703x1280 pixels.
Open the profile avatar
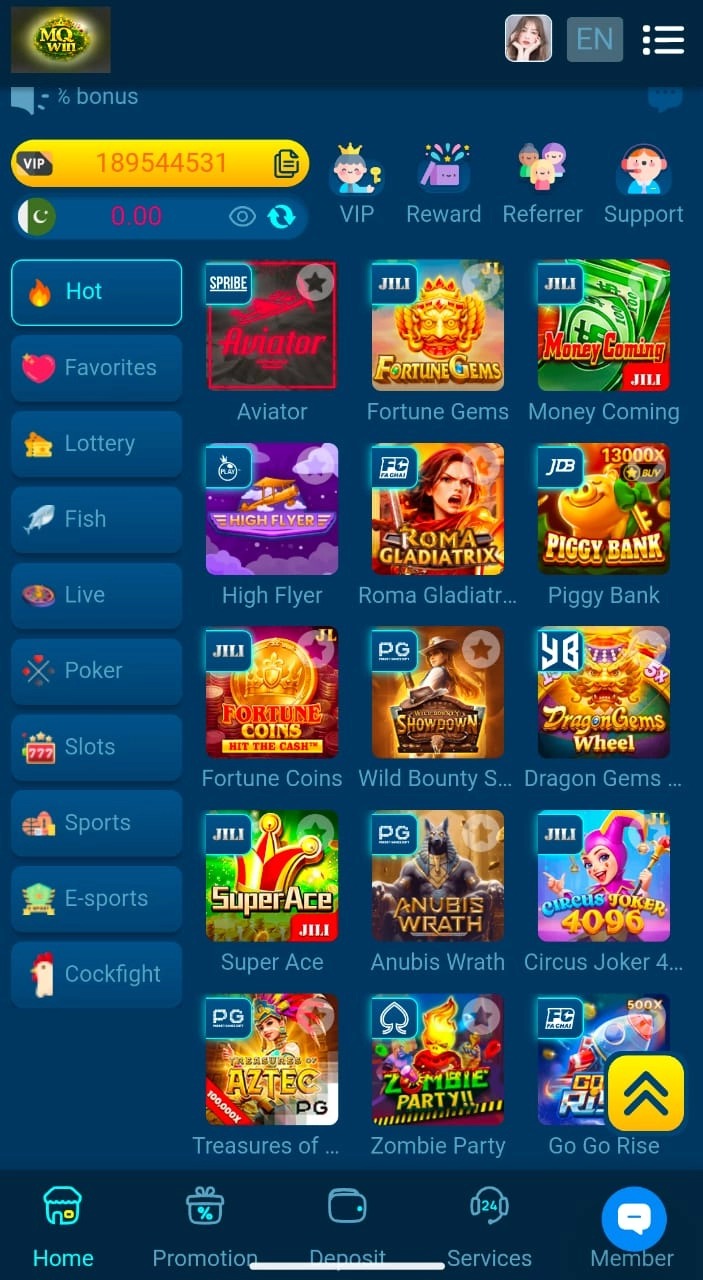(x=528, y=39)
